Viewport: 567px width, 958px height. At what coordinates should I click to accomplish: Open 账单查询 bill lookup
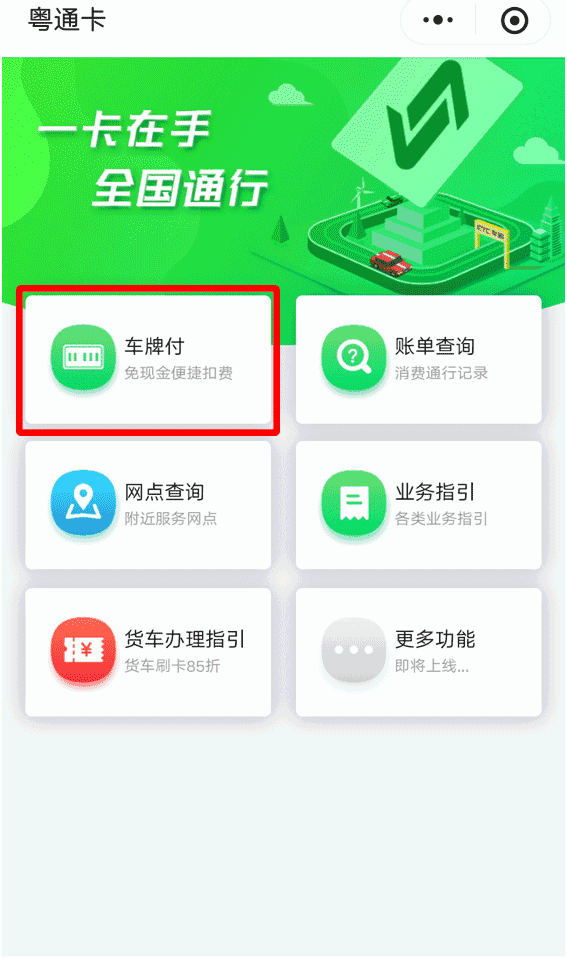pos(419,359)
